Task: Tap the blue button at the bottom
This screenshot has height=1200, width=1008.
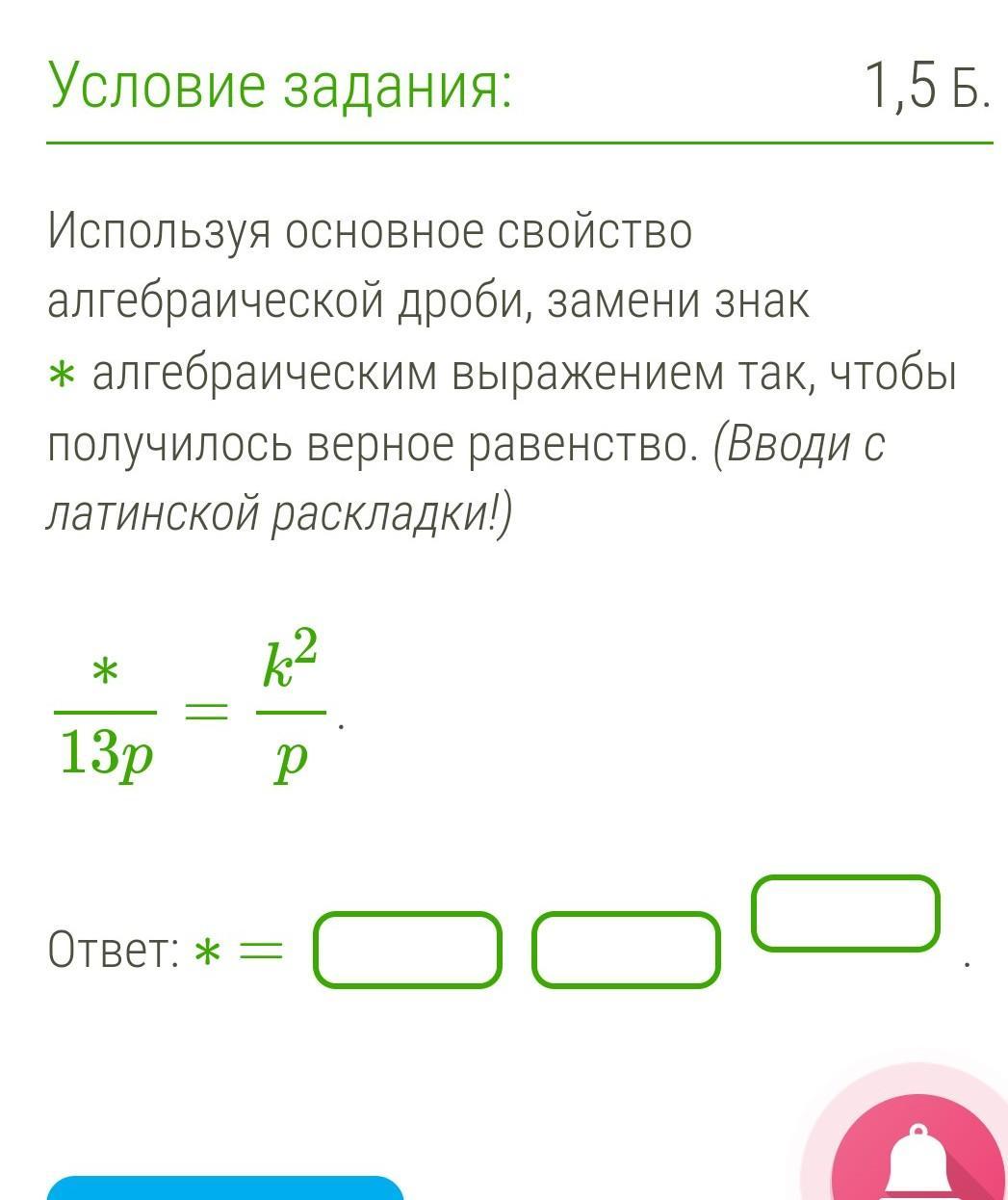Action: tap(224, 1188)
